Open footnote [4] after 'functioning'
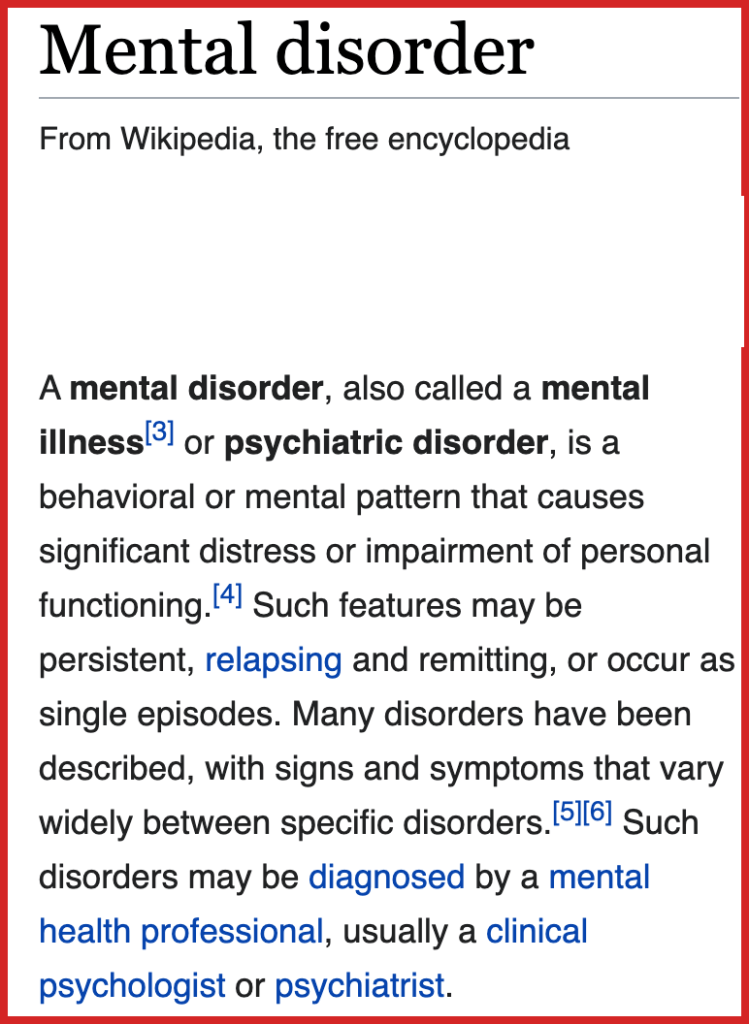749x1024 pixels. point(228,597)
